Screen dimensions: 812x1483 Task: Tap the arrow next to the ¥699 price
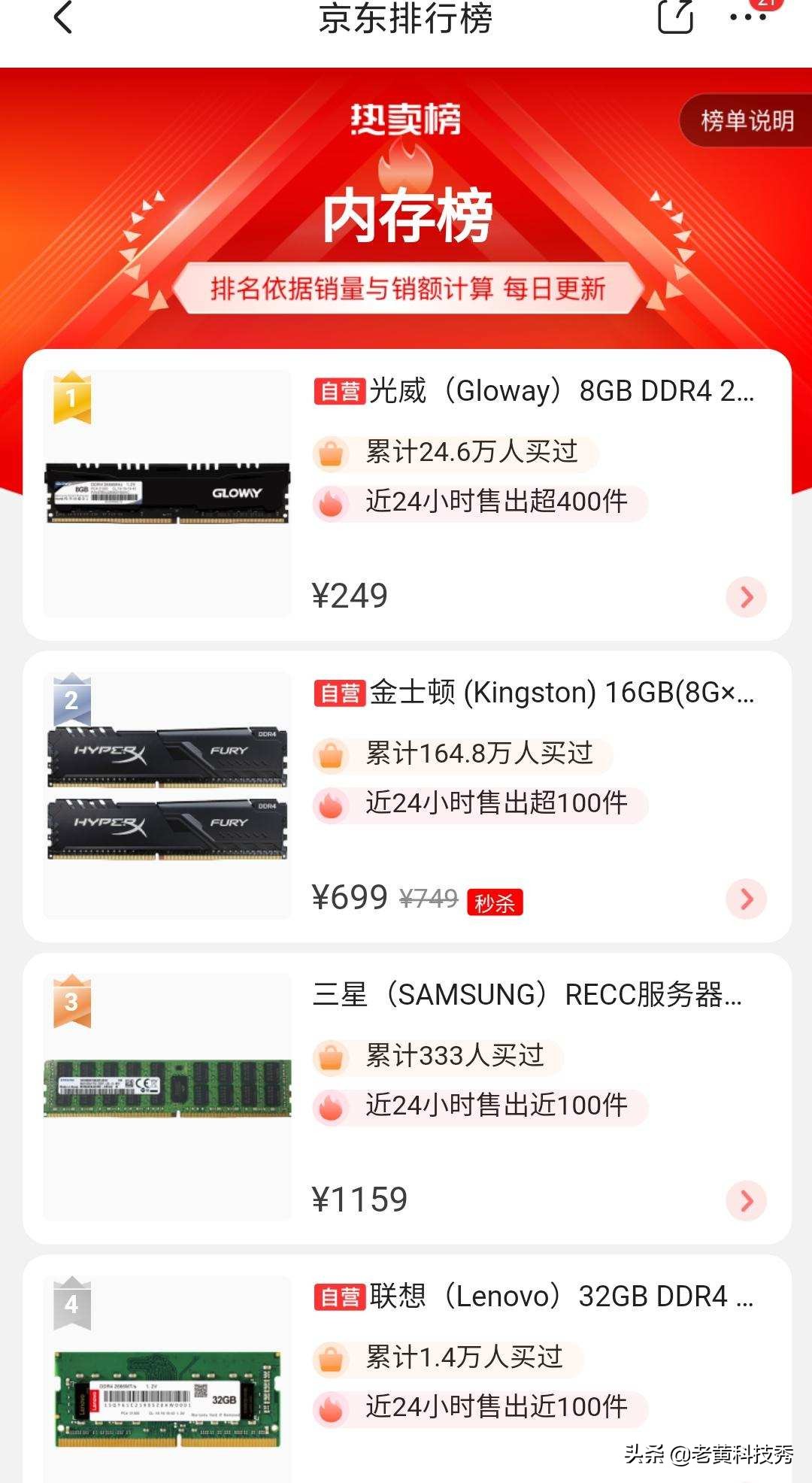click(746, 899)
